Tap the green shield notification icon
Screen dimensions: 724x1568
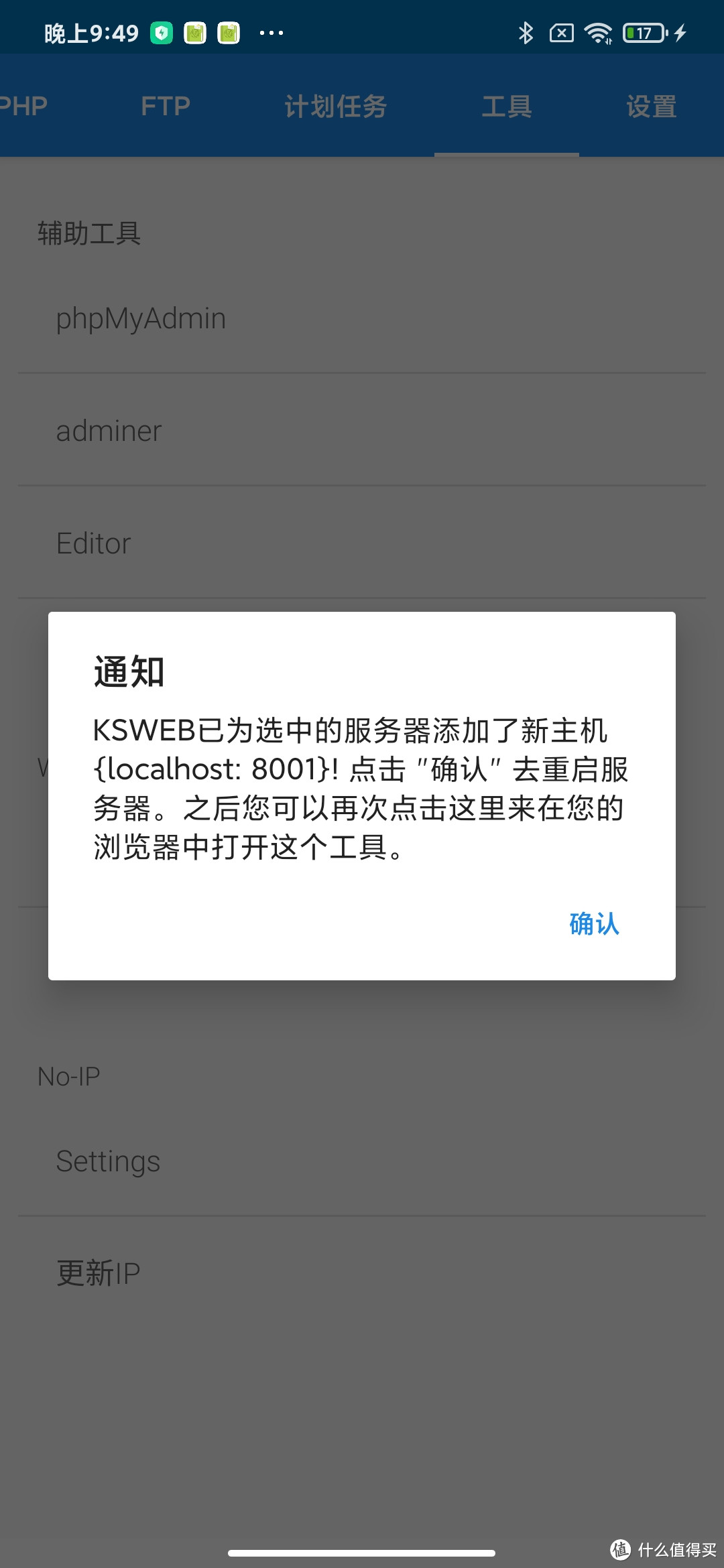point(161,32)
